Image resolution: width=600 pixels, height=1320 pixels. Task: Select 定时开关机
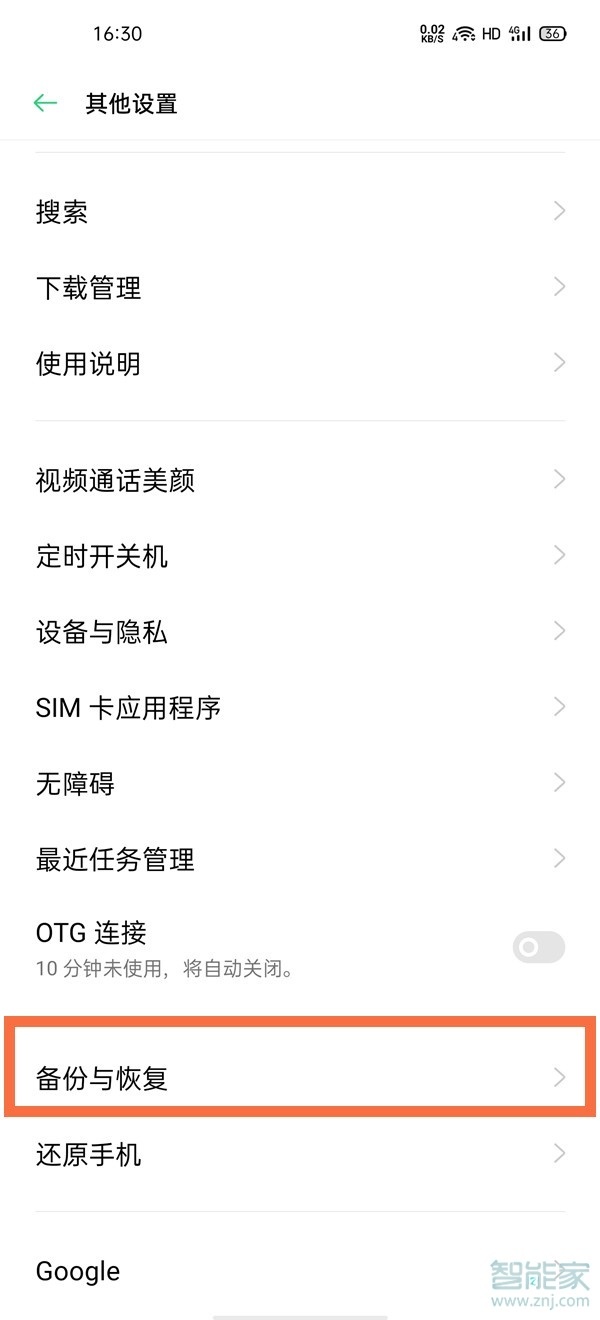[x=300, y=556]
